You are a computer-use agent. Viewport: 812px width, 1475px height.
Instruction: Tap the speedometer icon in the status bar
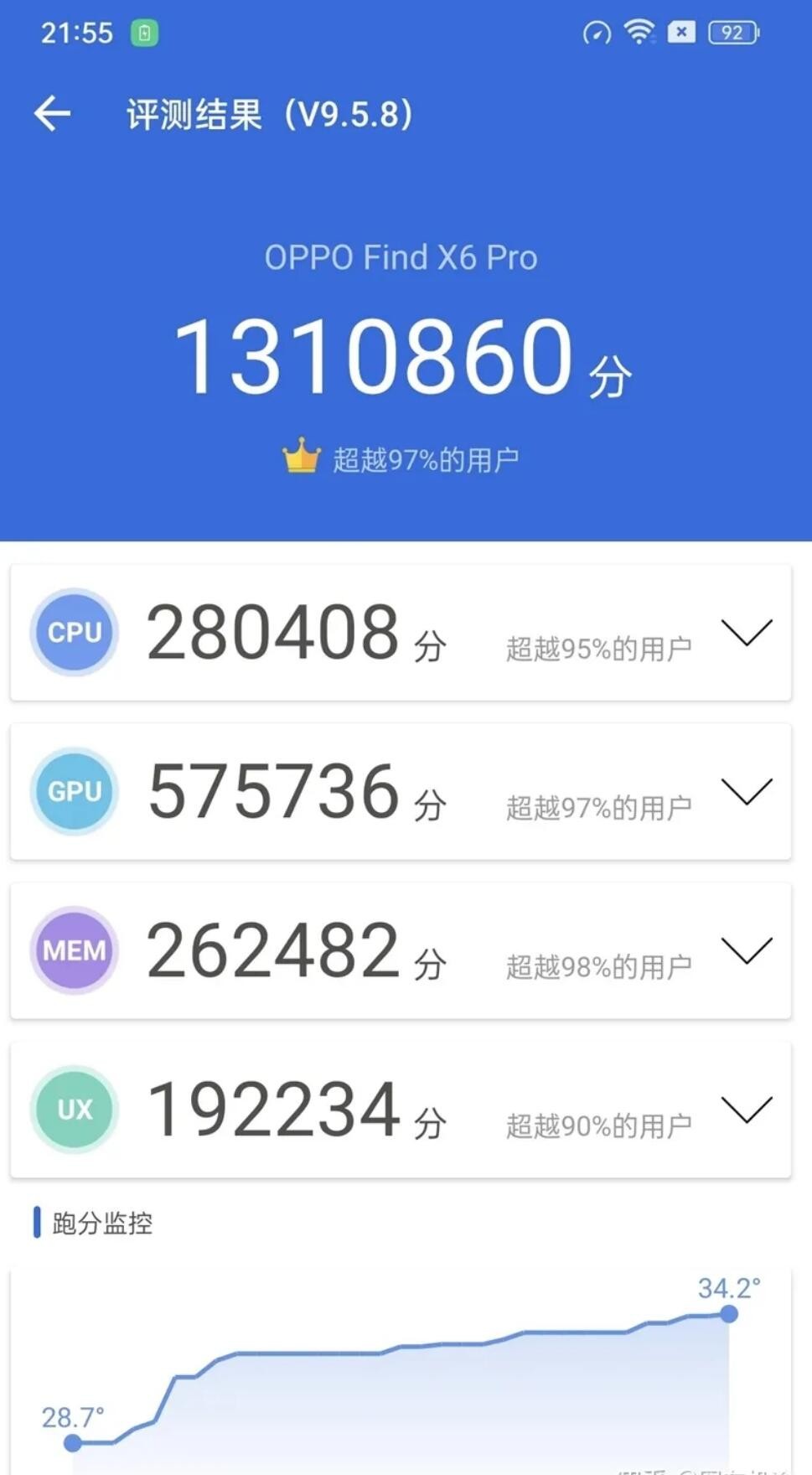pyautogui.click(x=597, y=32)
